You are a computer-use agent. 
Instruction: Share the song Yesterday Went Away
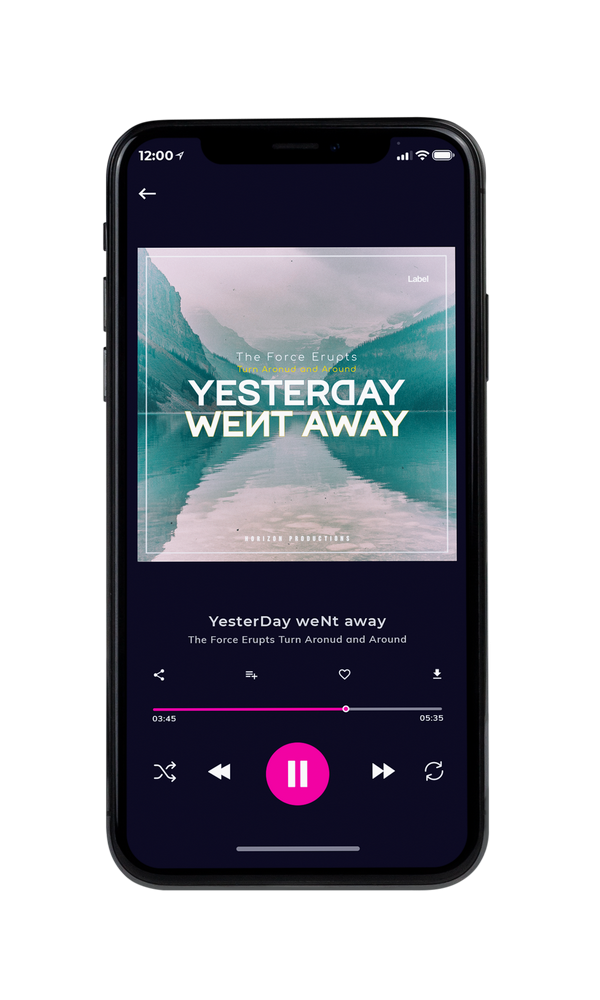[x=159, y=675]
